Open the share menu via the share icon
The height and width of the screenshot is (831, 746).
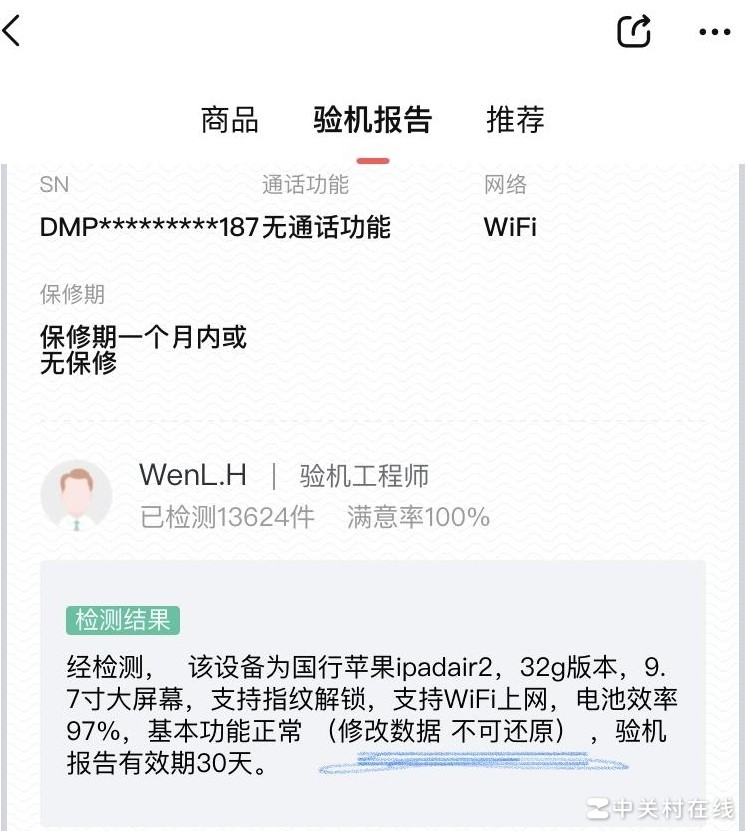coord(633,31)
